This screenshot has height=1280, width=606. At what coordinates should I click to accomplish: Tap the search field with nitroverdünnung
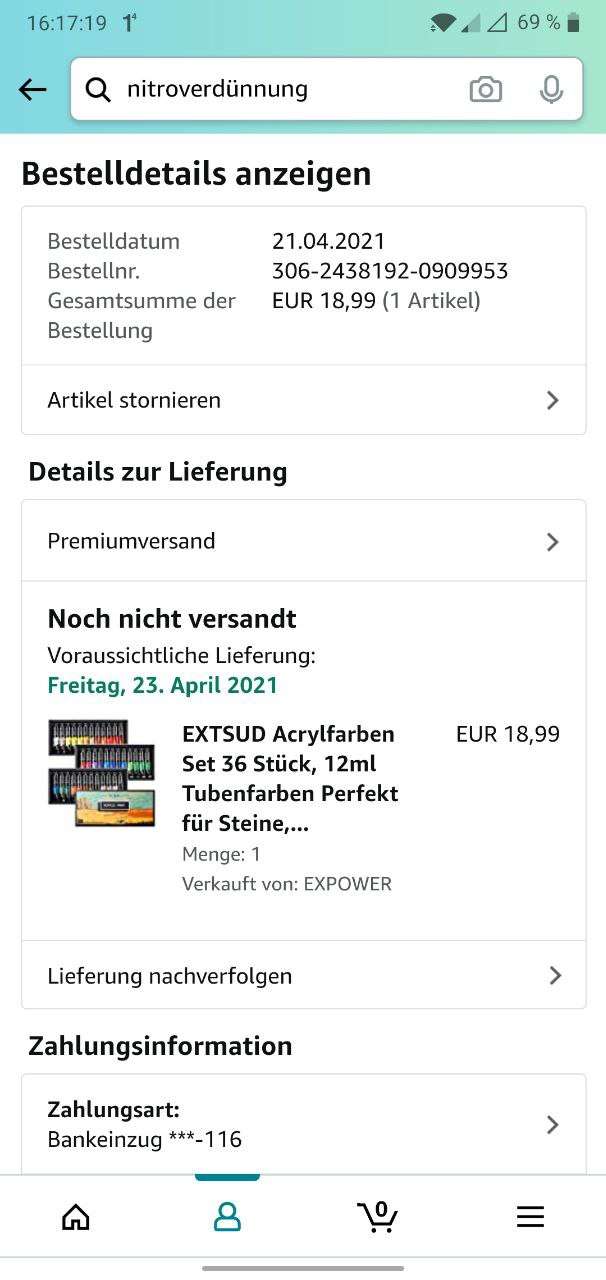tap(280, 90)
